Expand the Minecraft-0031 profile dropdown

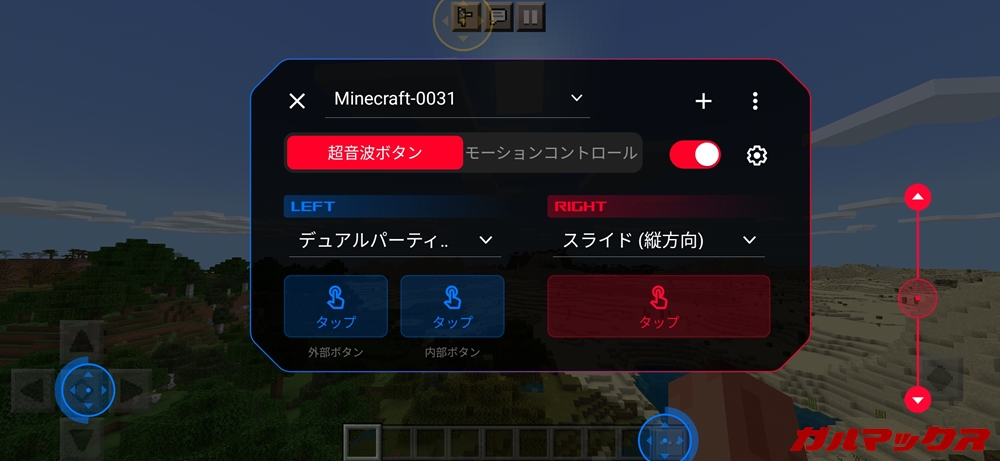coord(576,98)
